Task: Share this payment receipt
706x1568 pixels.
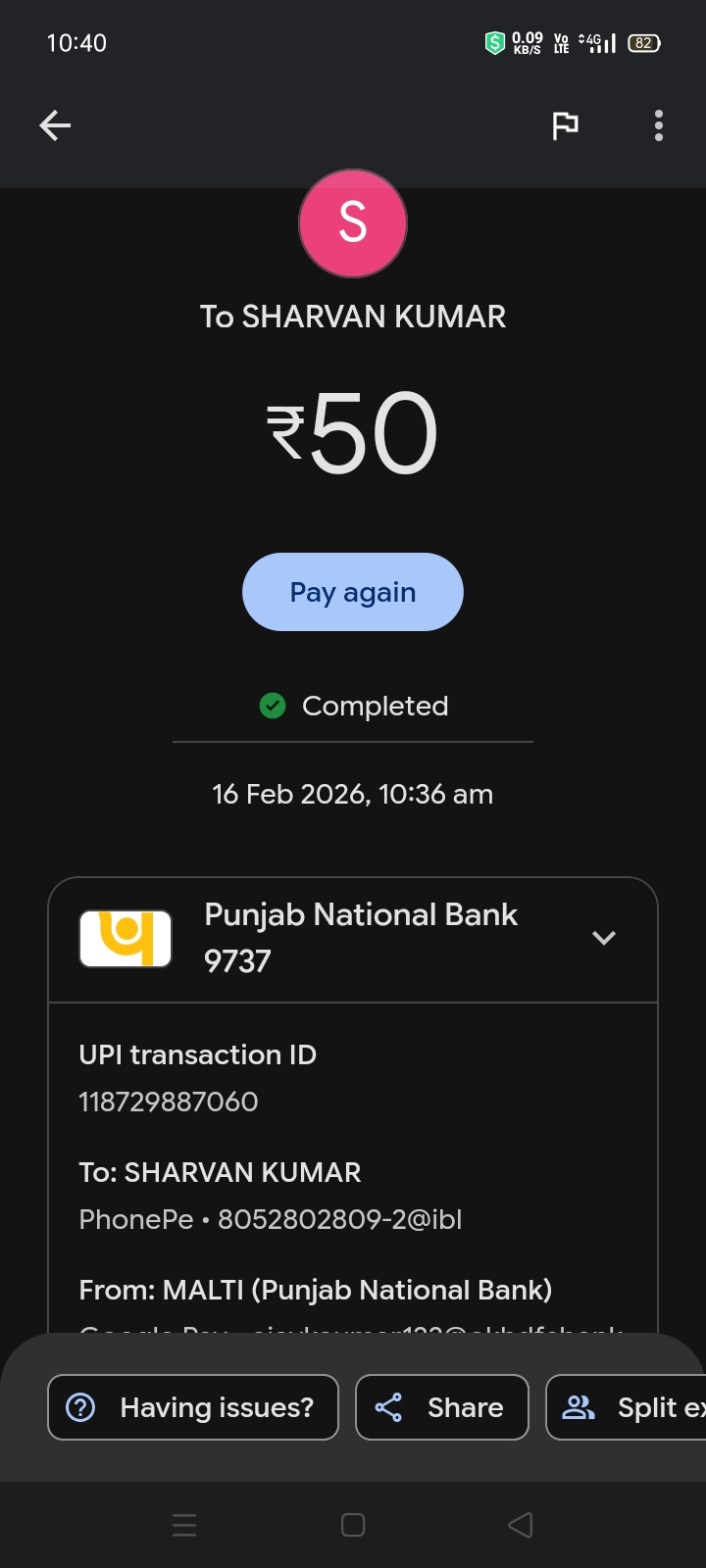Action: click(x=441, y=1407)
